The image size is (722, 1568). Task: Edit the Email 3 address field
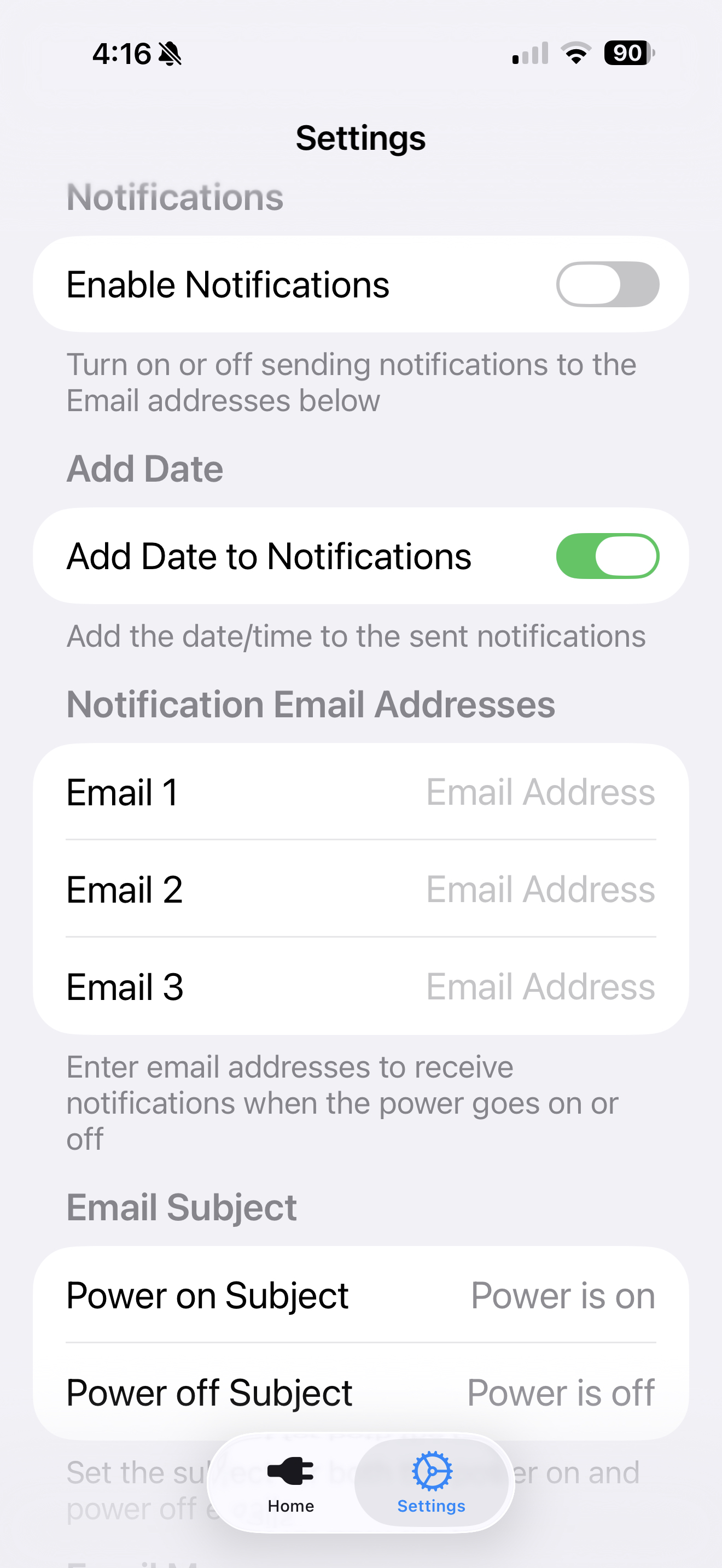pyautogui.click(x=539, y=987)
